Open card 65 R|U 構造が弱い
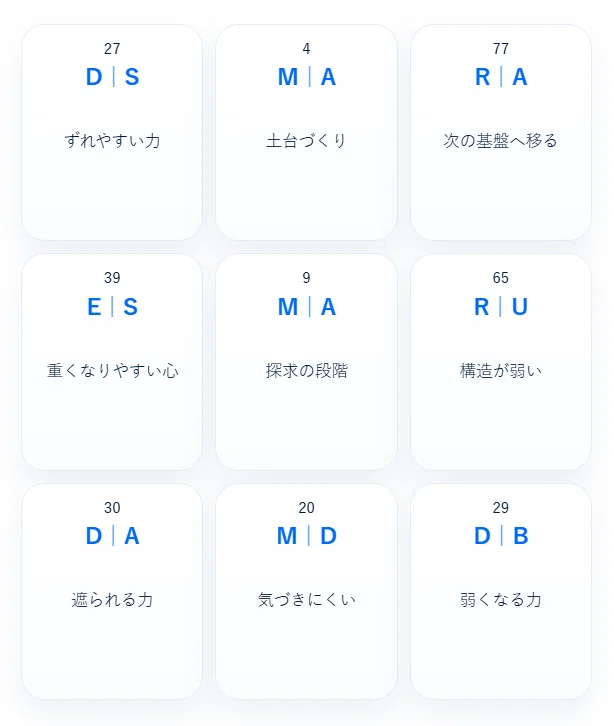Image resolution: width=614 pixels, height=726 pixels. pos(501,362)
